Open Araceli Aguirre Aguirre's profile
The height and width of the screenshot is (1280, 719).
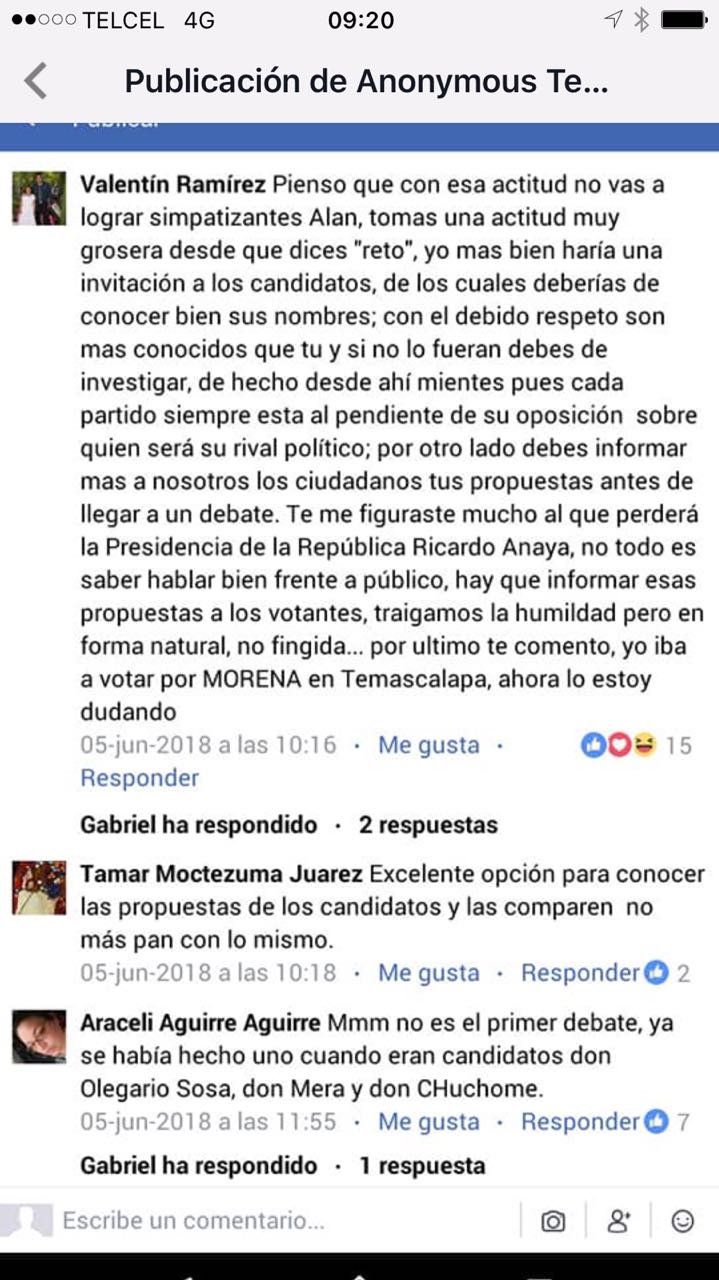[x=200, y=1023]
